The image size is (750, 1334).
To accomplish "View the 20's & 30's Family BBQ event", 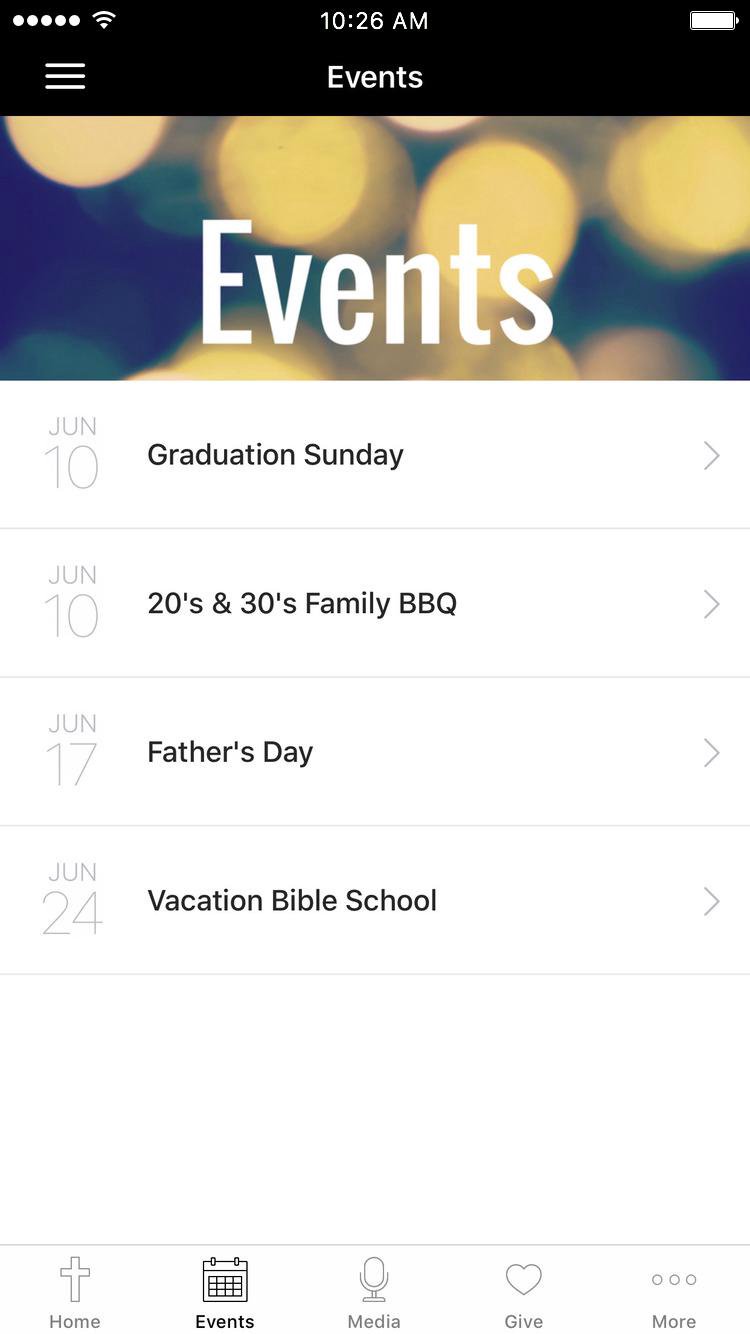I will [375, 603].
